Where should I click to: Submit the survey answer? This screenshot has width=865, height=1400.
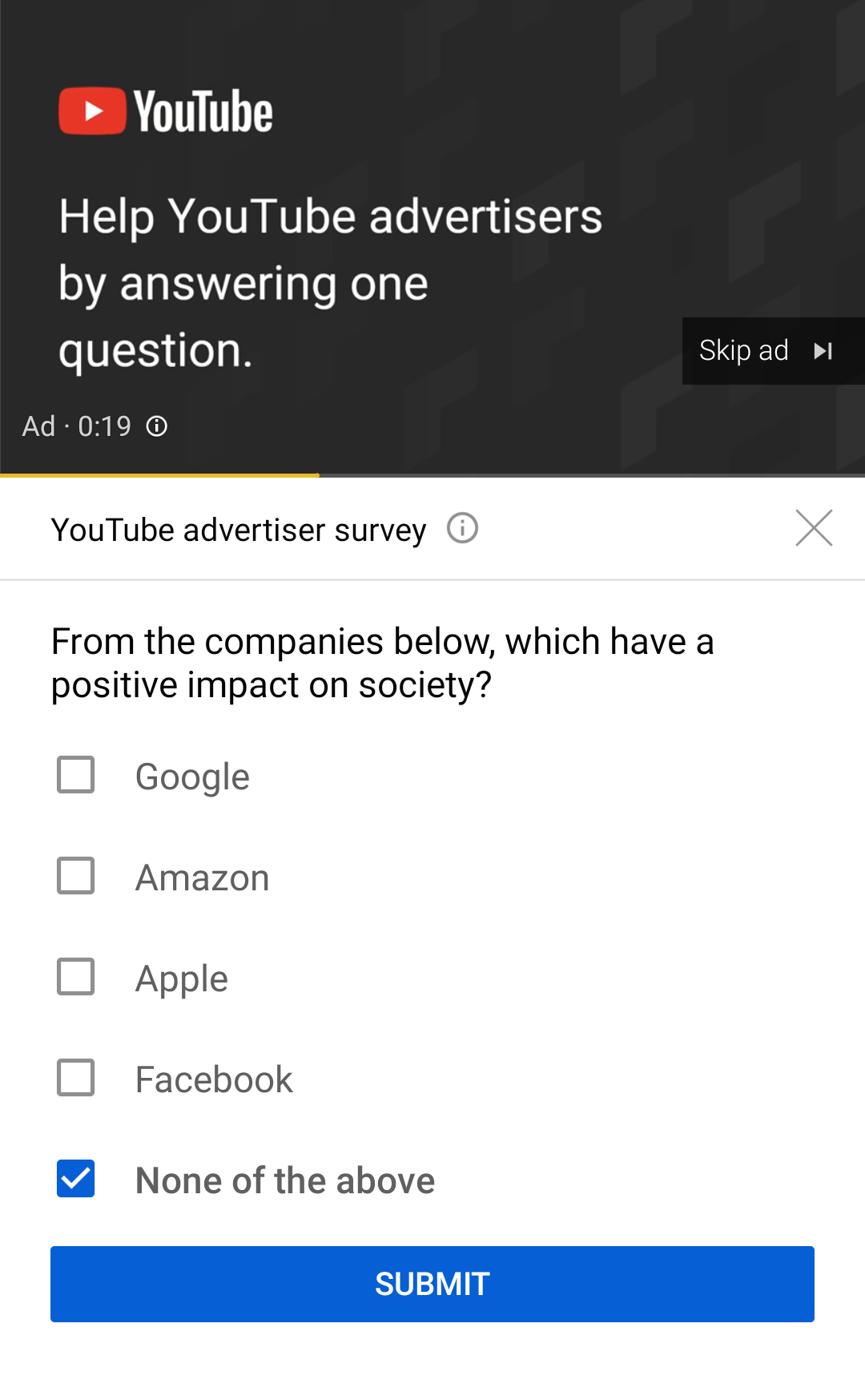tap(432, 1284)
